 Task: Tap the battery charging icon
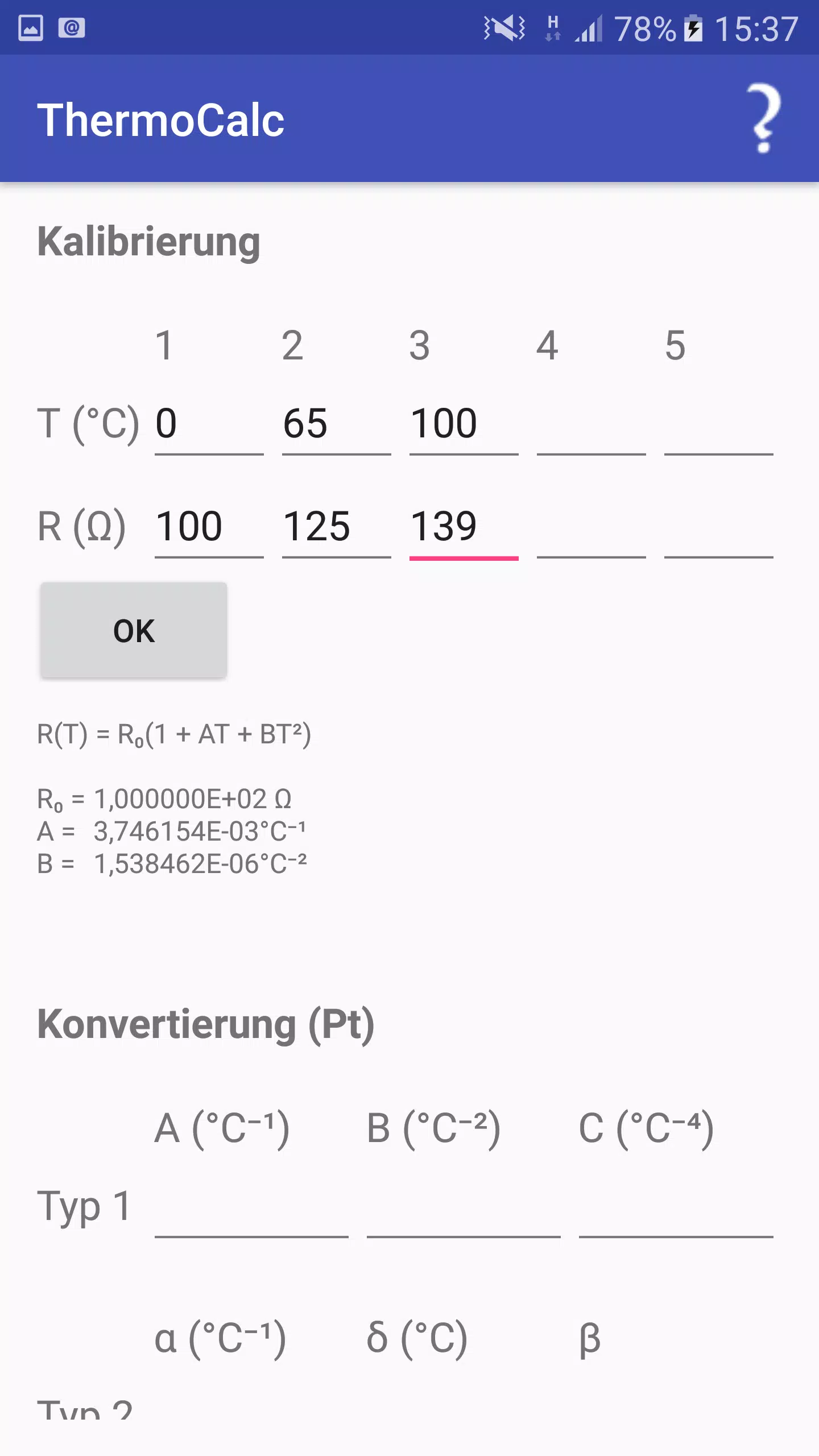click(693, 27)
